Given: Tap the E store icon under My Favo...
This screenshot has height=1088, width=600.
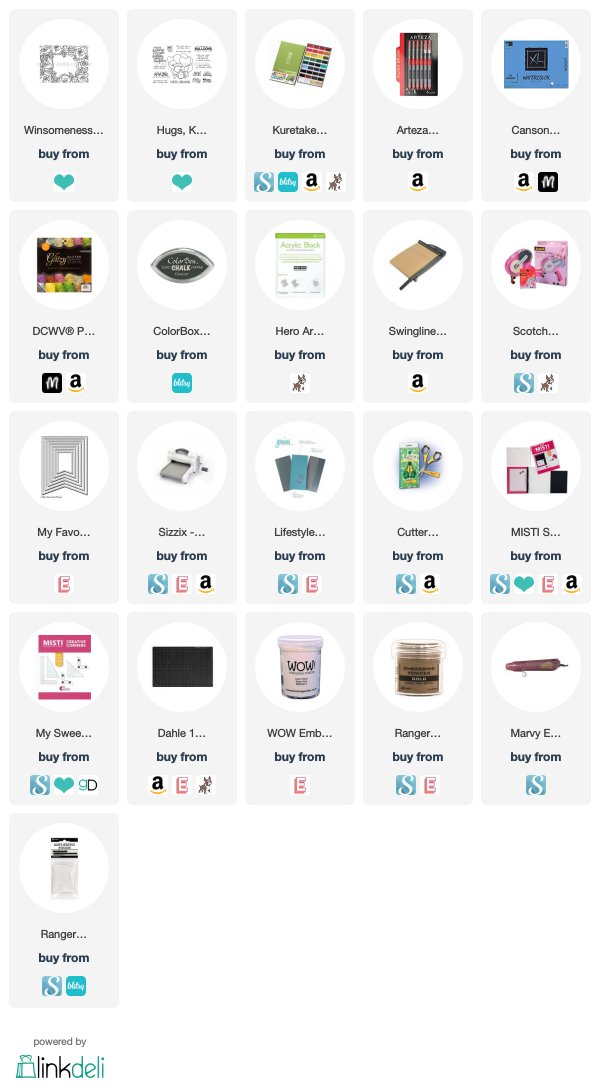Looking at the screenshot, I should pyautogui.click(x=64, y=584).
